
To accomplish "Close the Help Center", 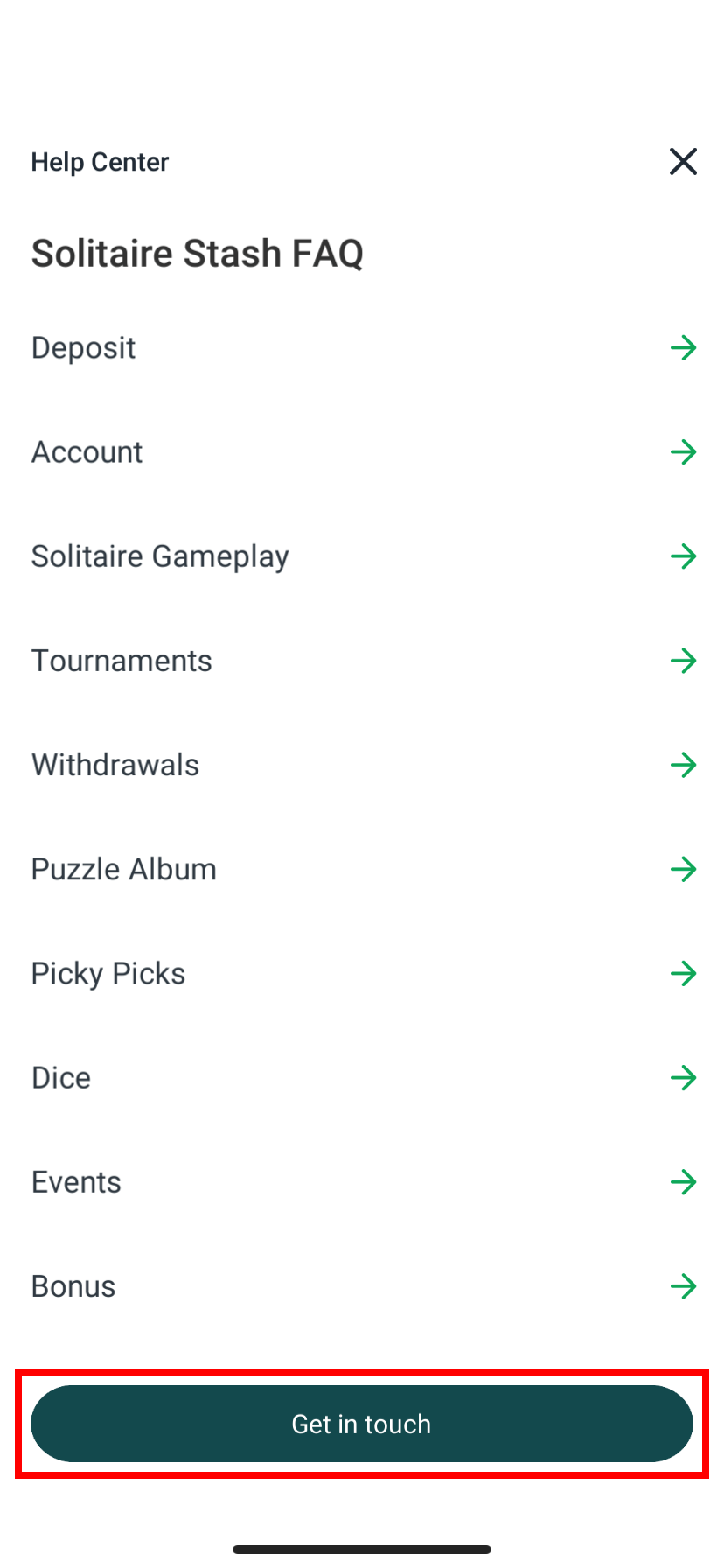I will coord(683,162).
